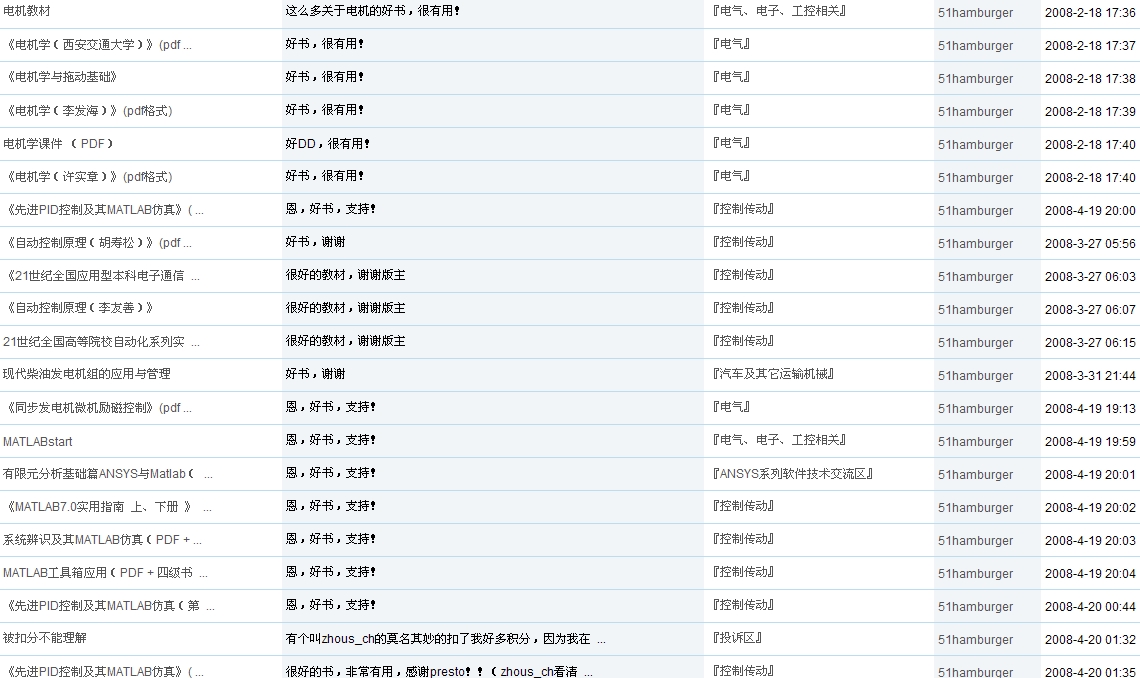This screenshot has height=678, width=1140.
Task: Go to the ANSYS系列软件技术交流区 forum
Action: (x=791, y=473)
